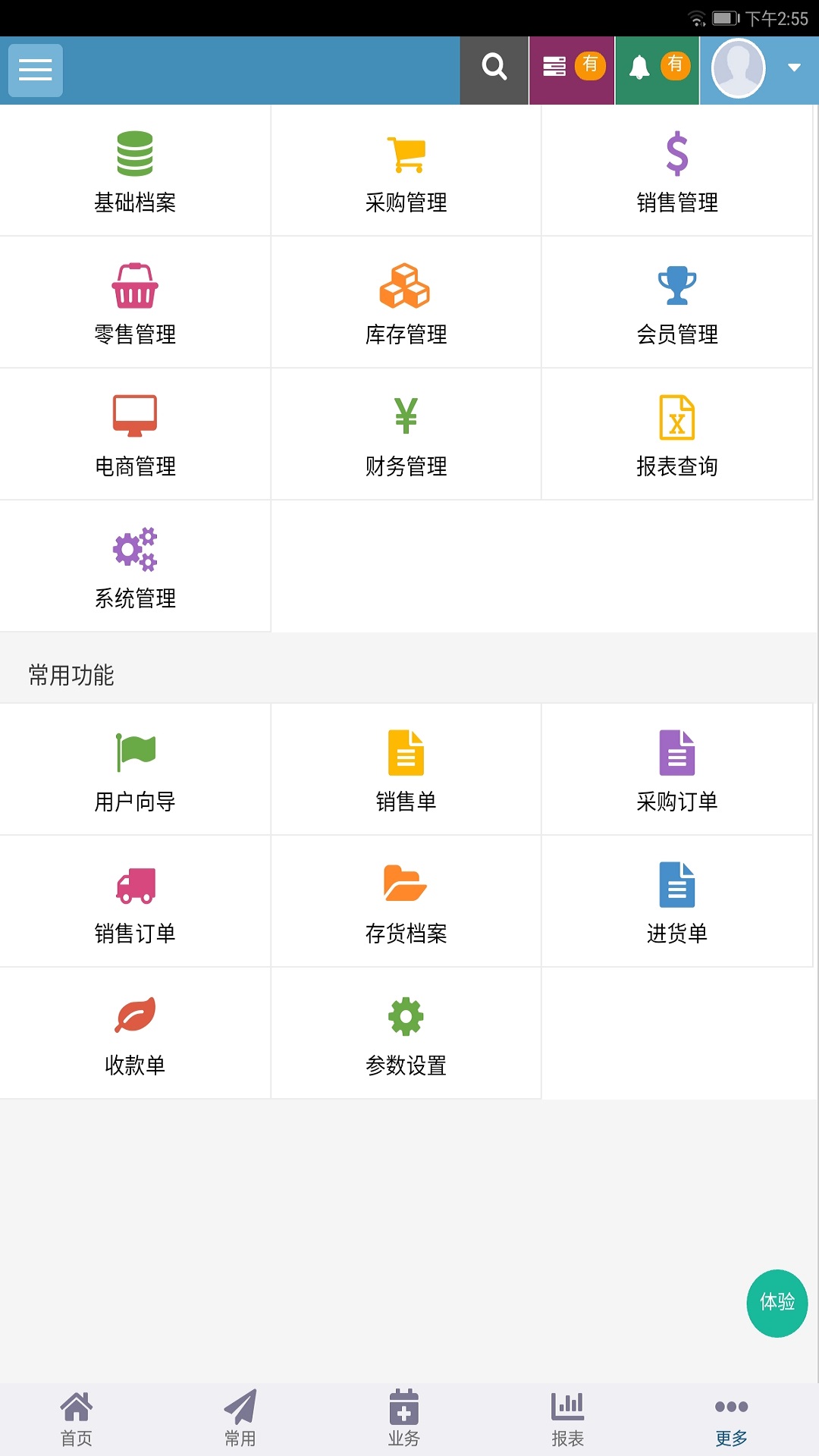Open 电商管理 e-commerce management
The width and height of the screenshot is (819, 1456).
[134, 434]
